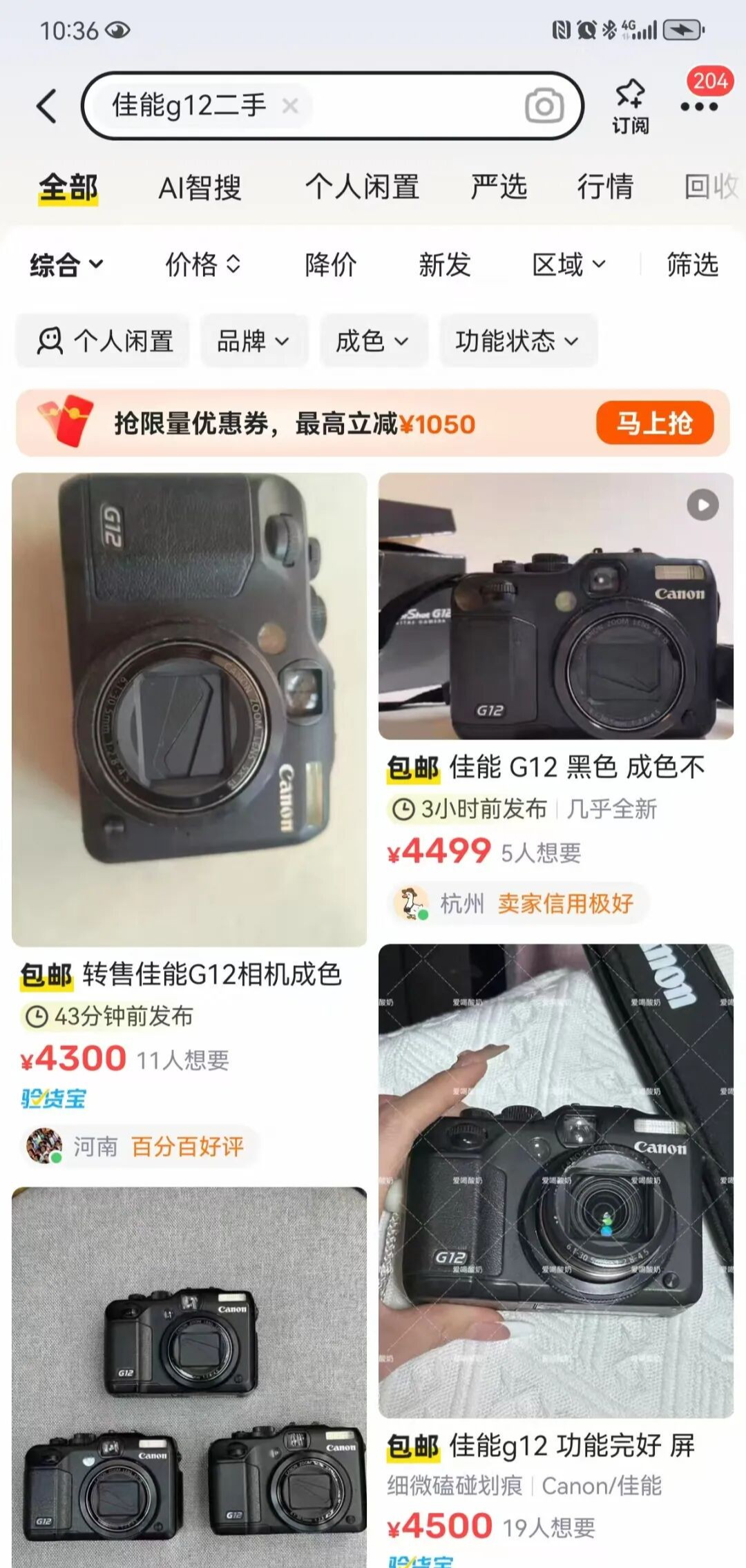Viewport: 746px width, 1568px height.
Task: Expand the 品牌 brand chip
Action: [253, 341]
